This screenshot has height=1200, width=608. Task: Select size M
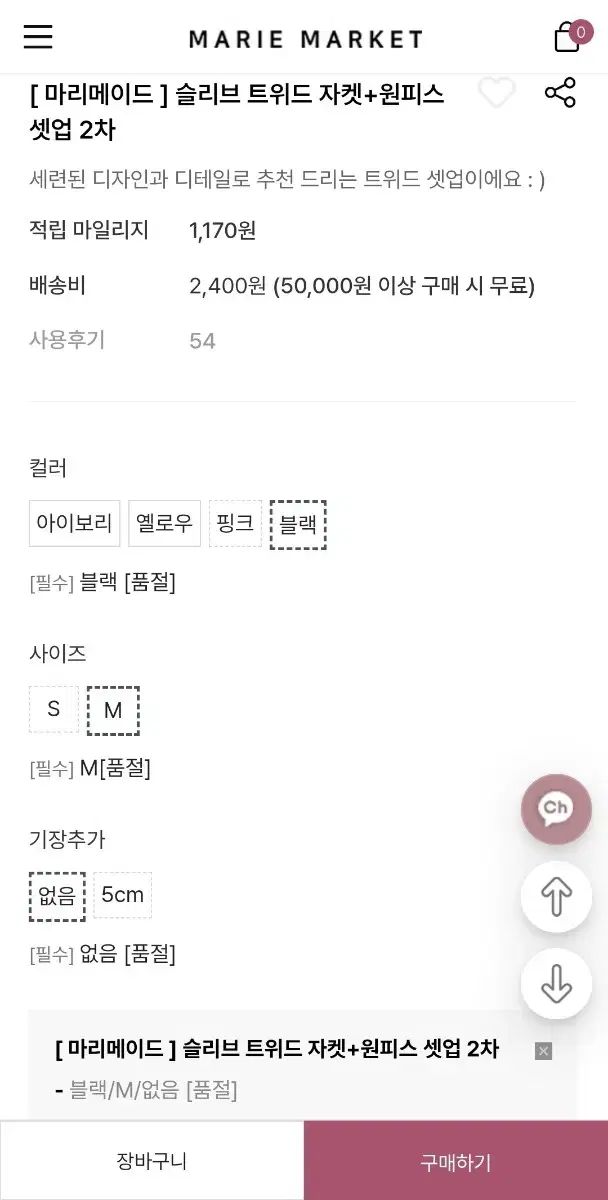113,710
